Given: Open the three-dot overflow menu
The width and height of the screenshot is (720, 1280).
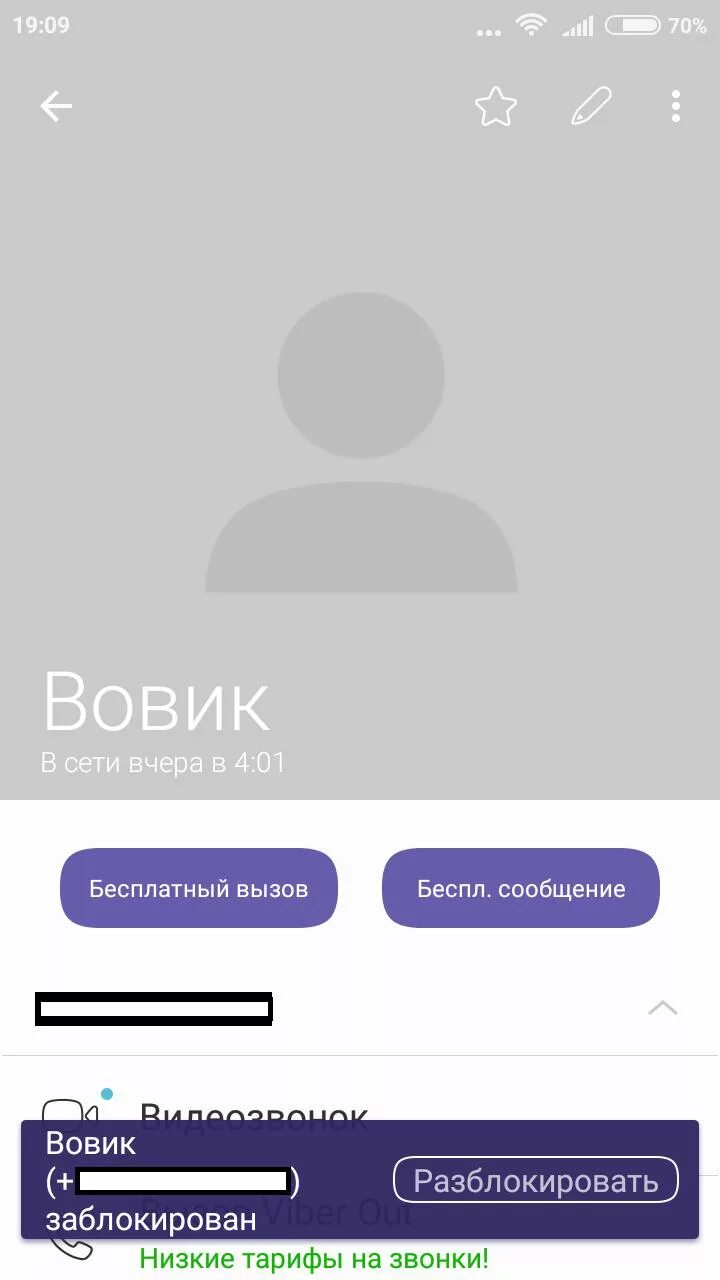Looking at the screenshot, I should 676,106.
